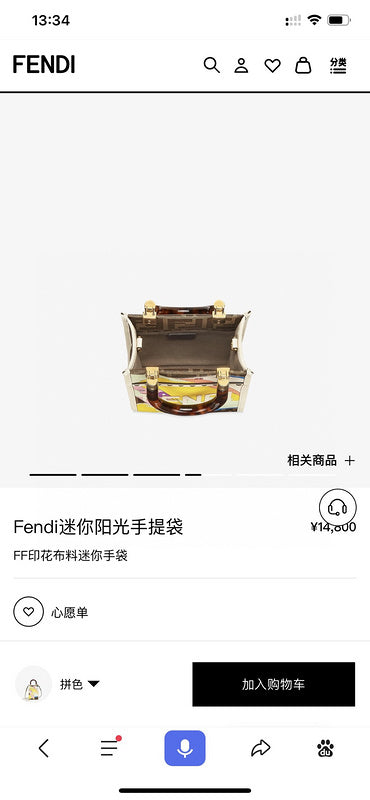Open the browser menu with red dot
The height and width of the screenshot is (800, 370).
(110, 747)
